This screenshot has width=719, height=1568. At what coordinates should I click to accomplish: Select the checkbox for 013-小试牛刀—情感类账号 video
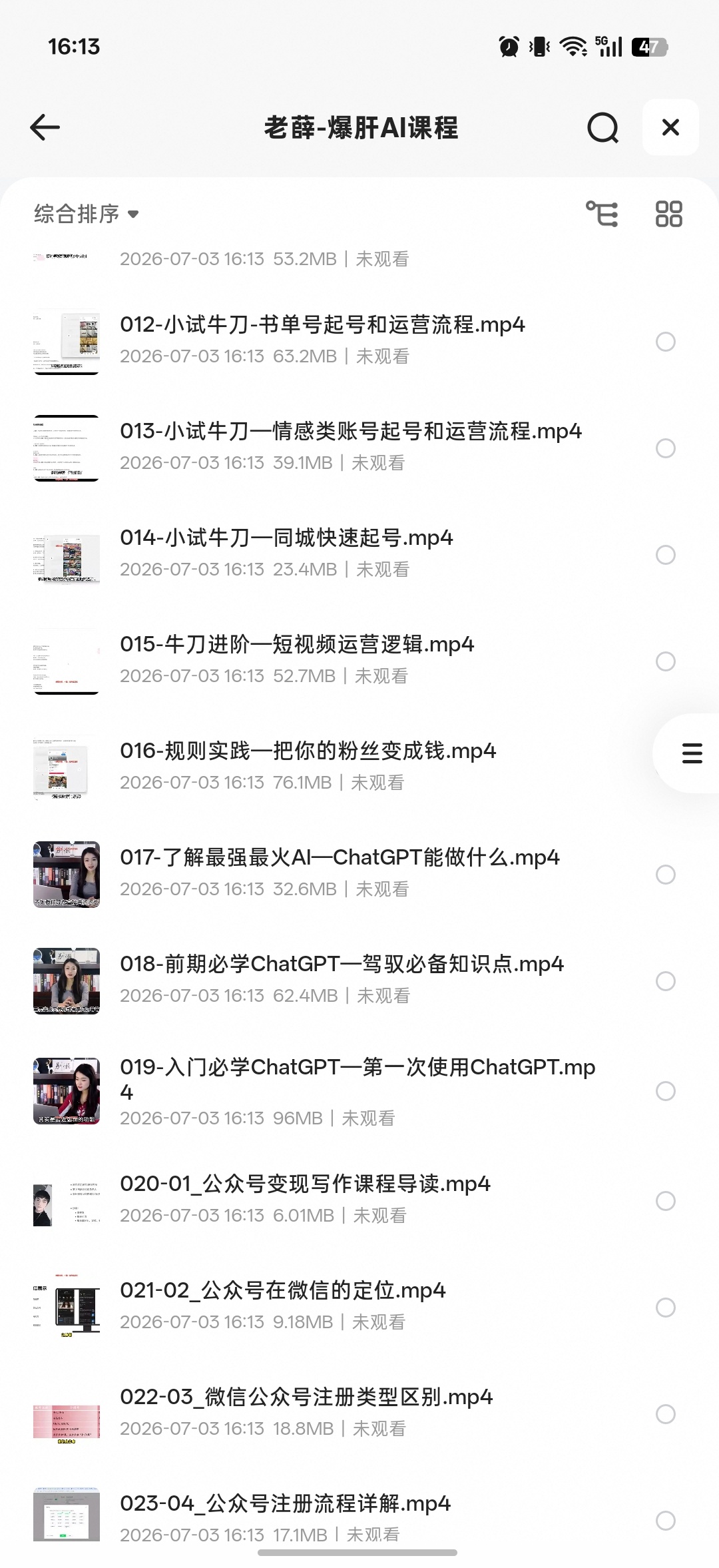pos(666,448)
